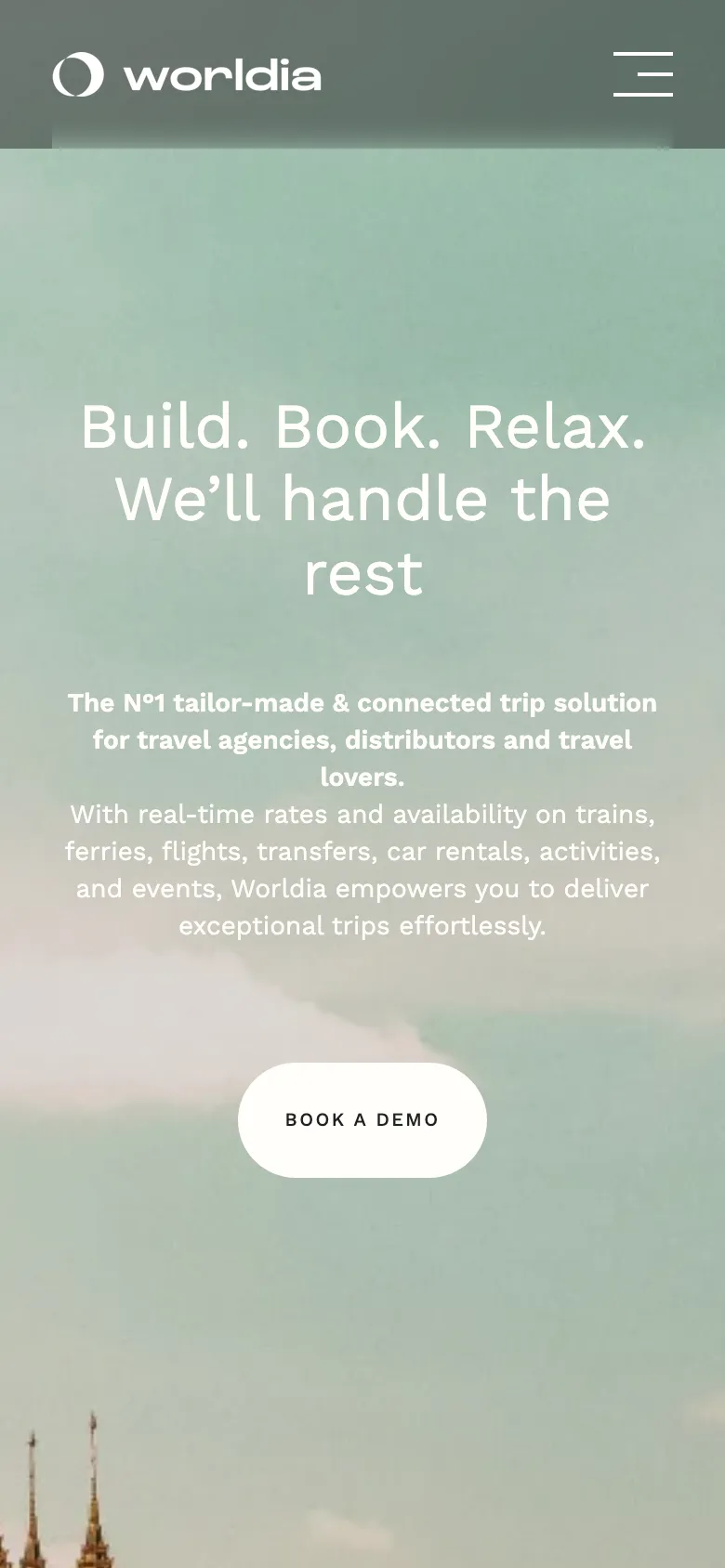Tap the Book a Demo button
Screen dimensions: 725x1568
(362, 1119)
